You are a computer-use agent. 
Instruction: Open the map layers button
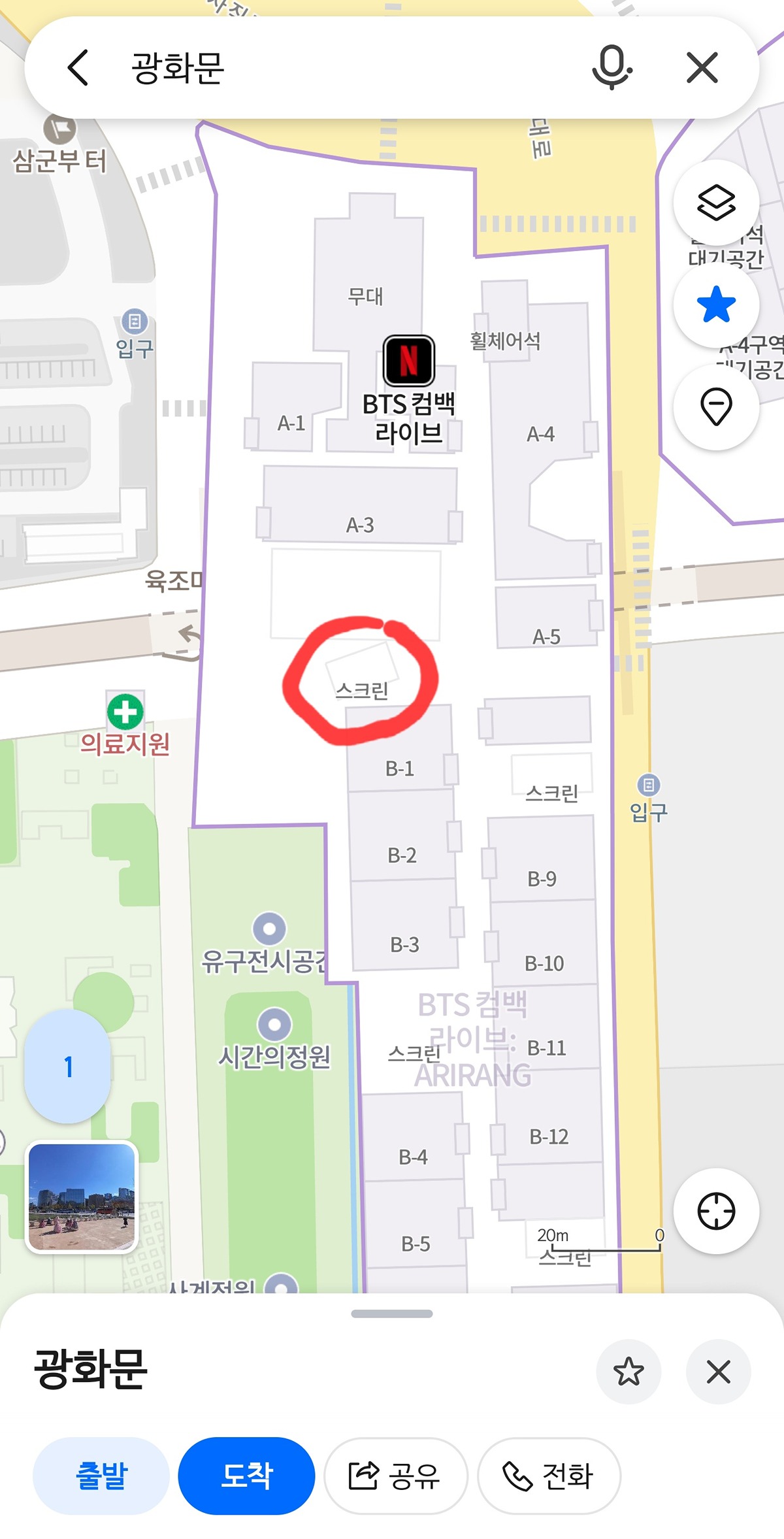click(716, 203)
